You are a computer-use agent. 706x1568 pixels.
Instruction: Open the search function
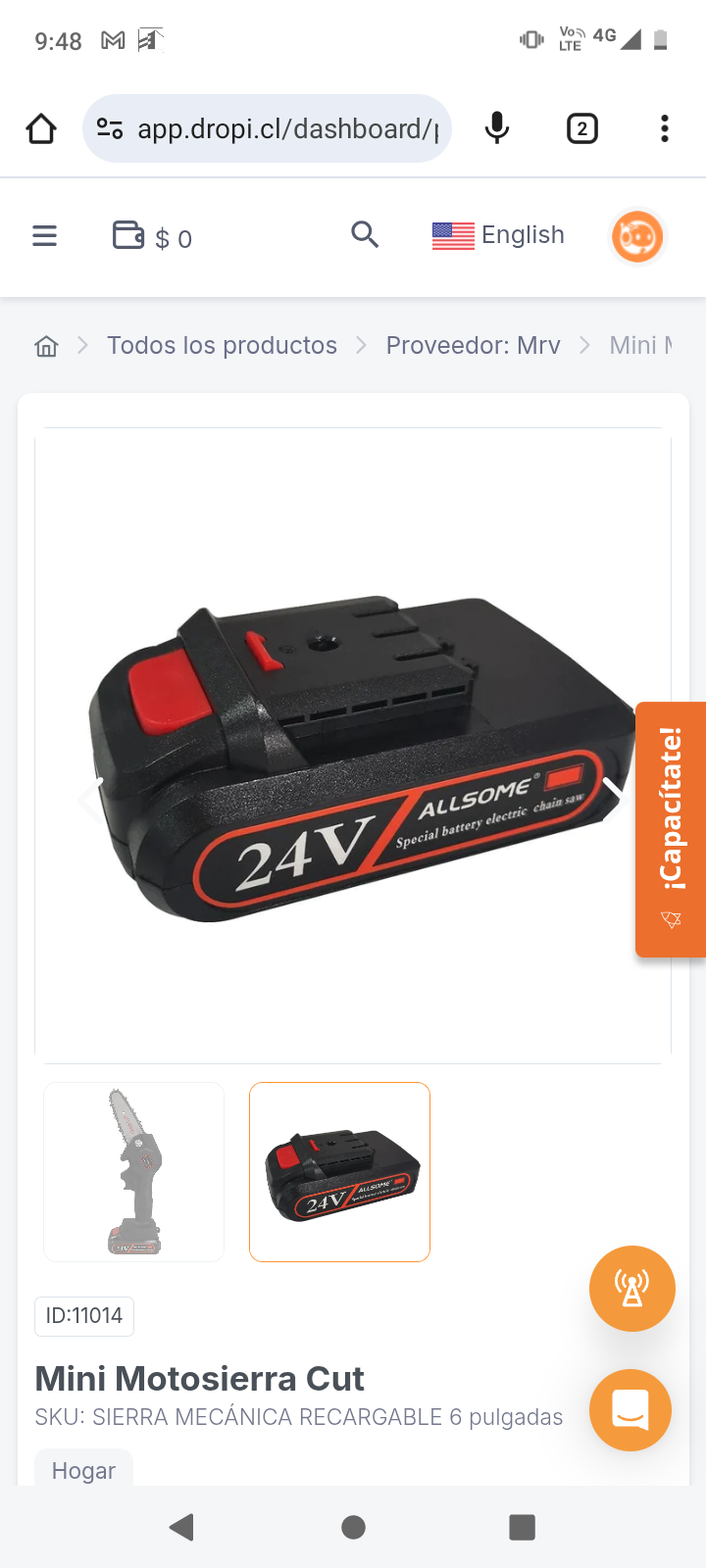coord(365,235)
